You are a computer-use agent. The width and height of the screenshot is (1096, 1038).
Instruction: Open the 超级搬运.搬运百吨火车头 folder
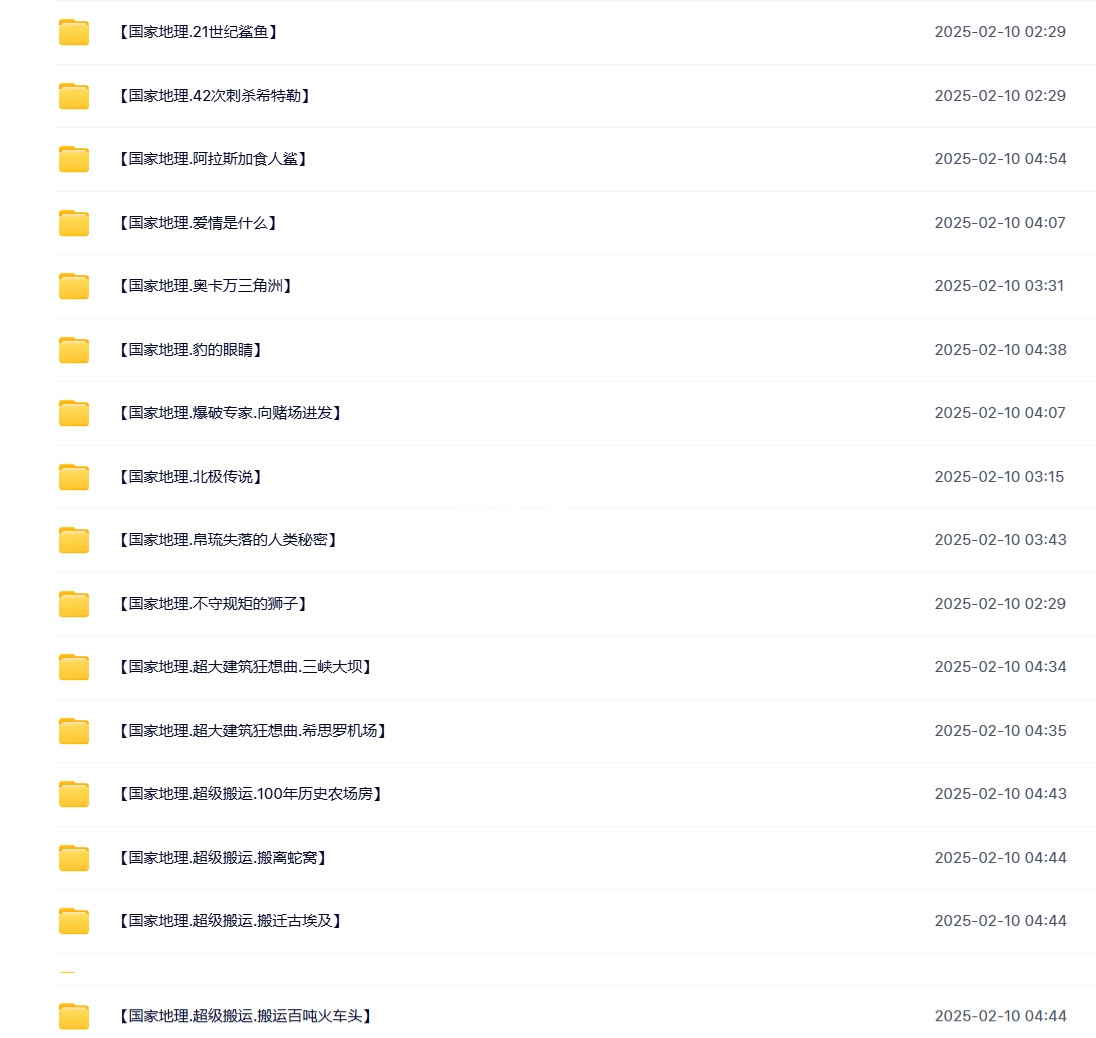click(x=245, y=1016)
